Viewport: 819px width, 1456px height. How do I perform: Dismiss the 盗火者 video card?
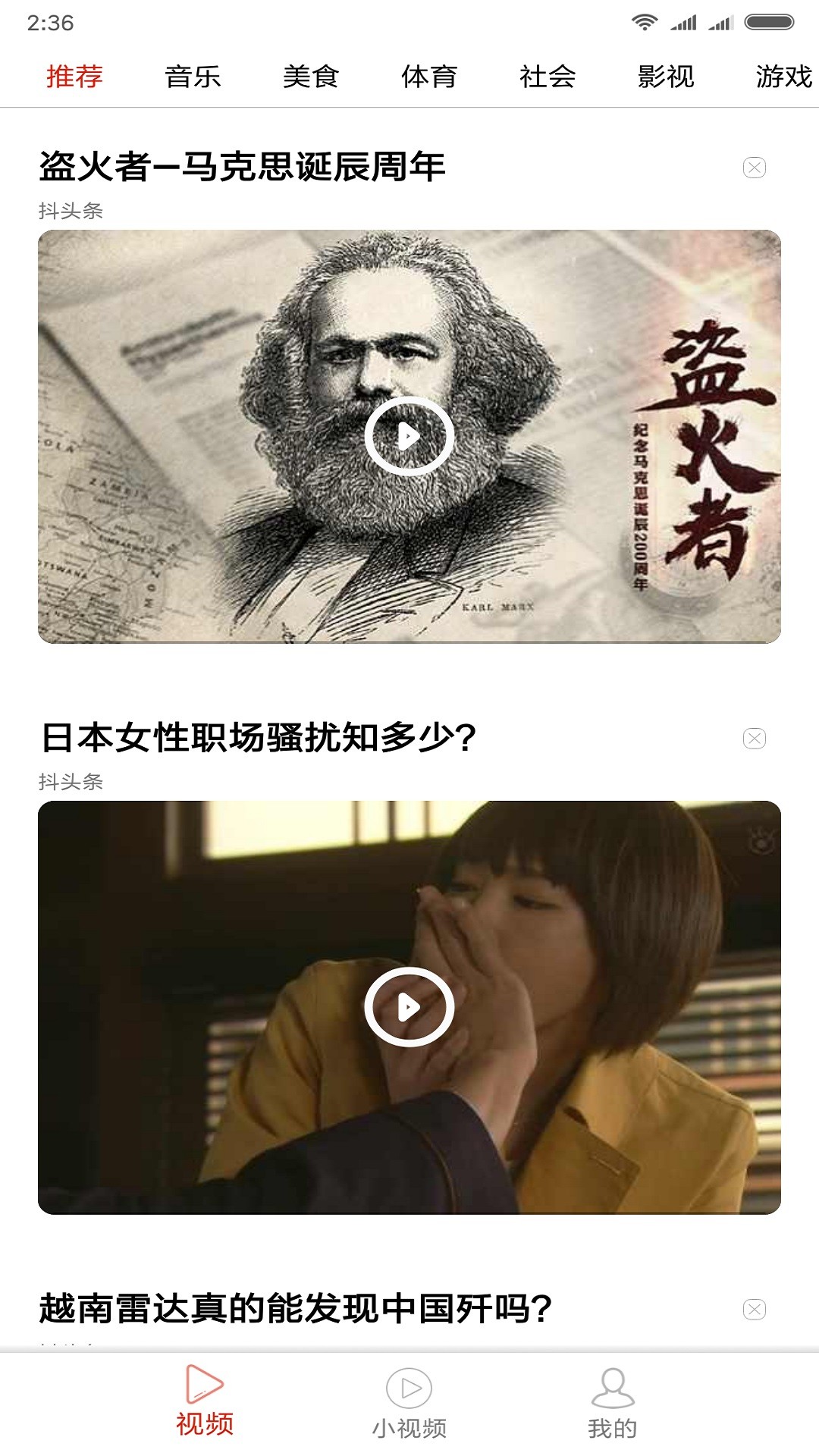pyautogui.click(x=754, y=168)
